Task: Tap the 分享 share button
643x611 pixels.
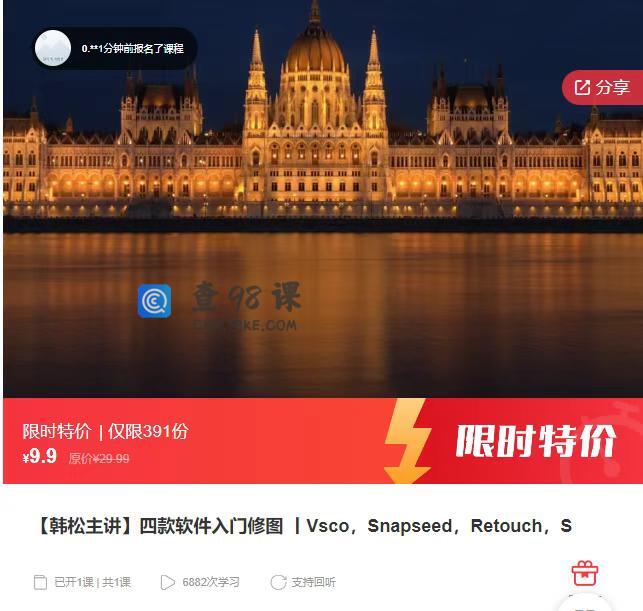Action: tap(602, 88)
